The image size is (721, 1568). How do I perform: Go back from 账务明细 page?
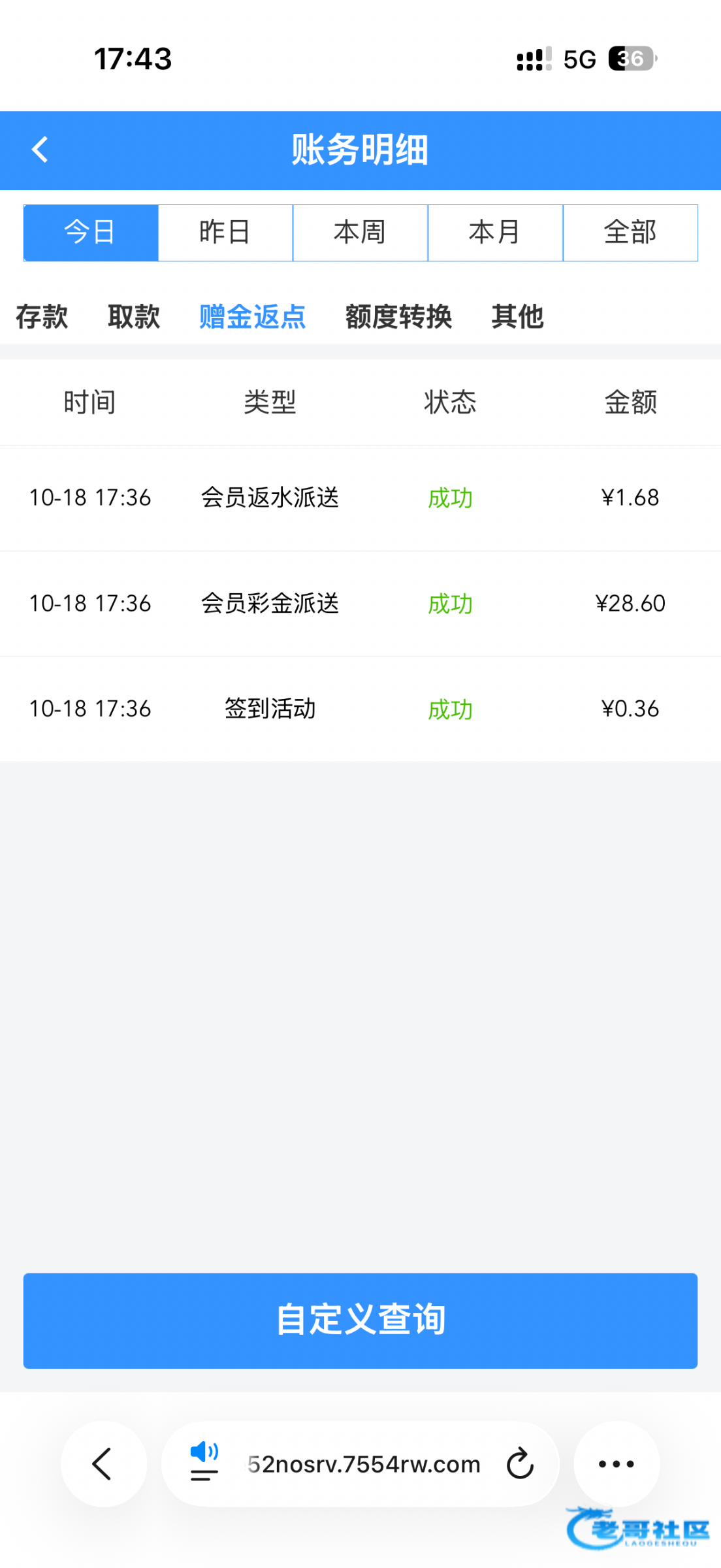40,150
